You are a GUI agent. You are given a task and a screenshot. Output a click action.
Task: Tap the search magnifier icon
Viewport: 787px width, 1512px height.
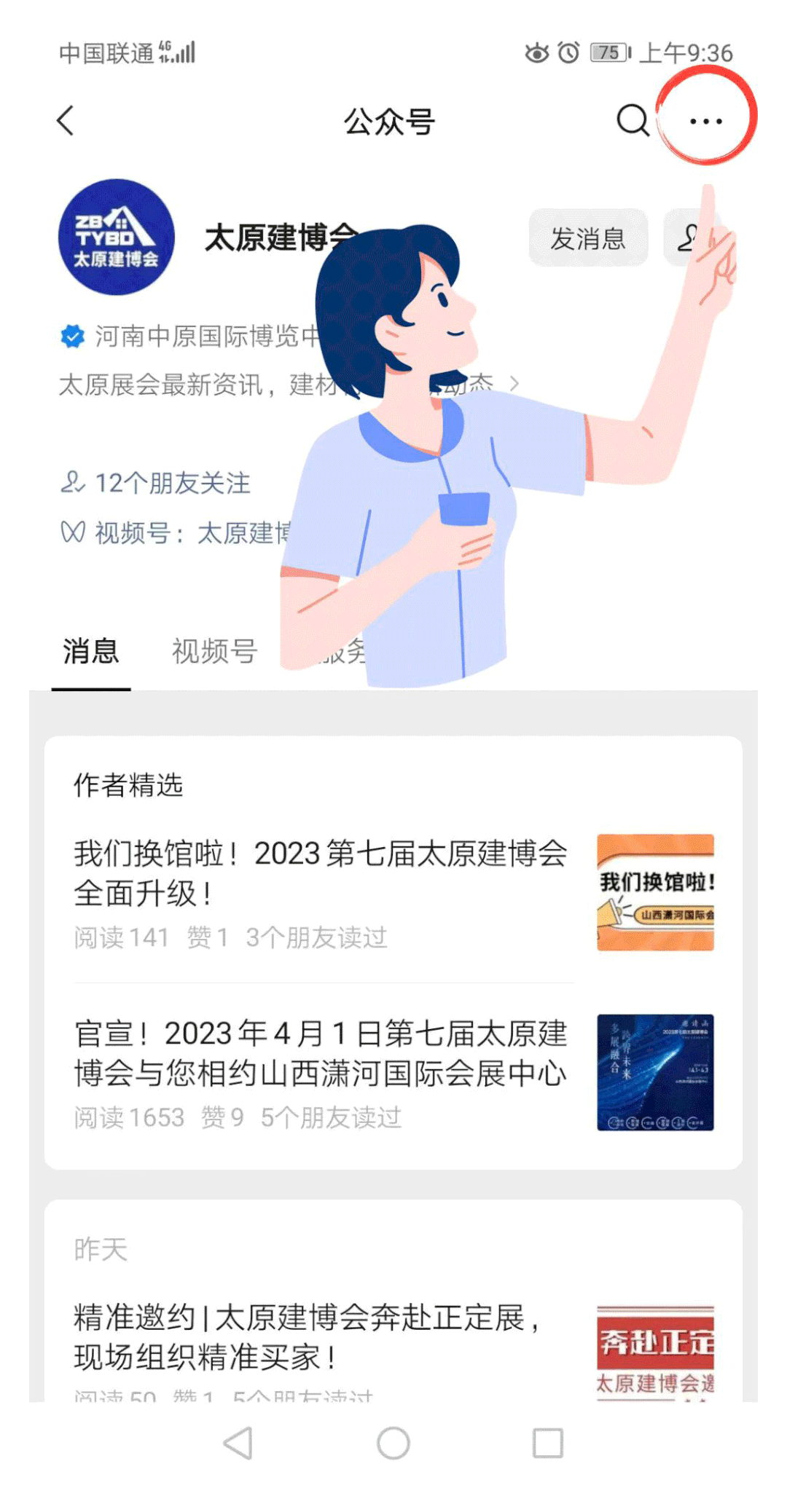click(632, 120)
